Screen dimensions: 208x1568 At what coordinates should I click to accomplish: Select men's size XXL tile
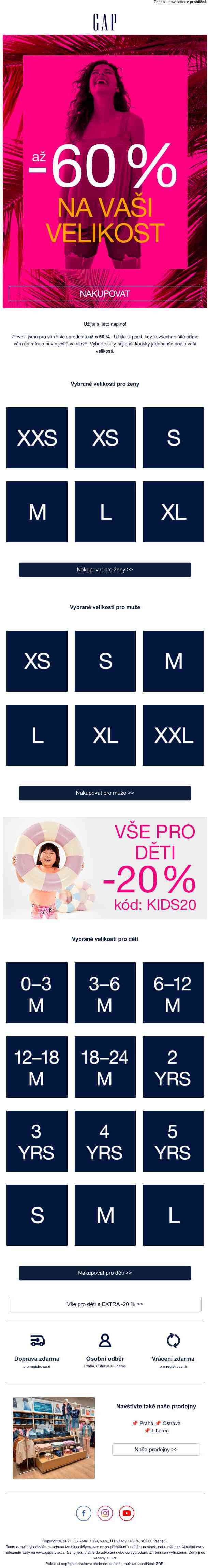173,735
